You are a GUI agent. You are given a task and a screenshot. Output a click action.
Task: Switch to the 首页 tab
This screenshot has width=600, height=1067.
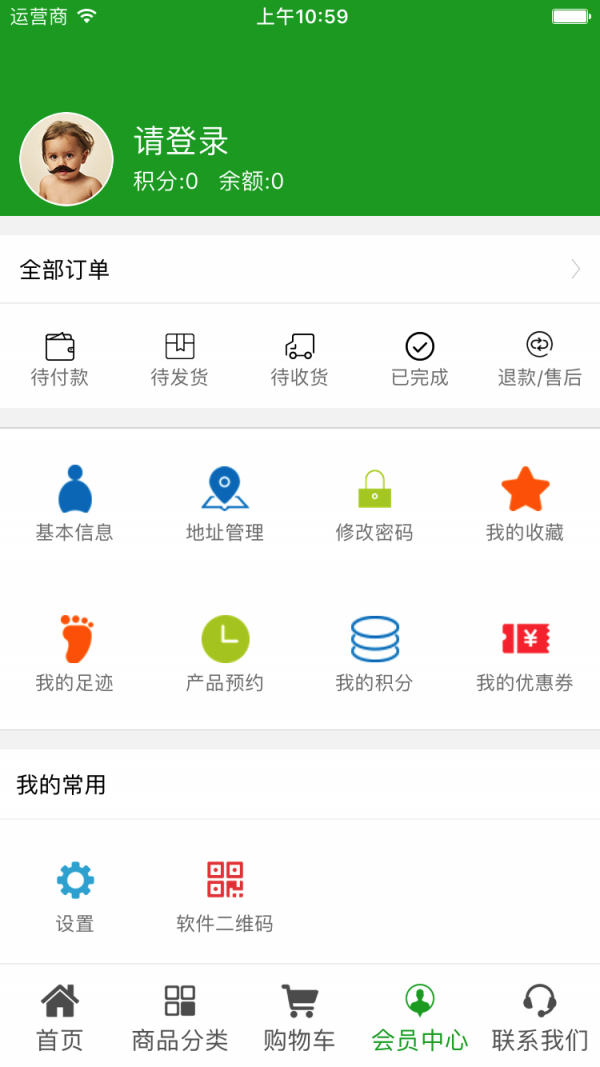point(60,1017)
